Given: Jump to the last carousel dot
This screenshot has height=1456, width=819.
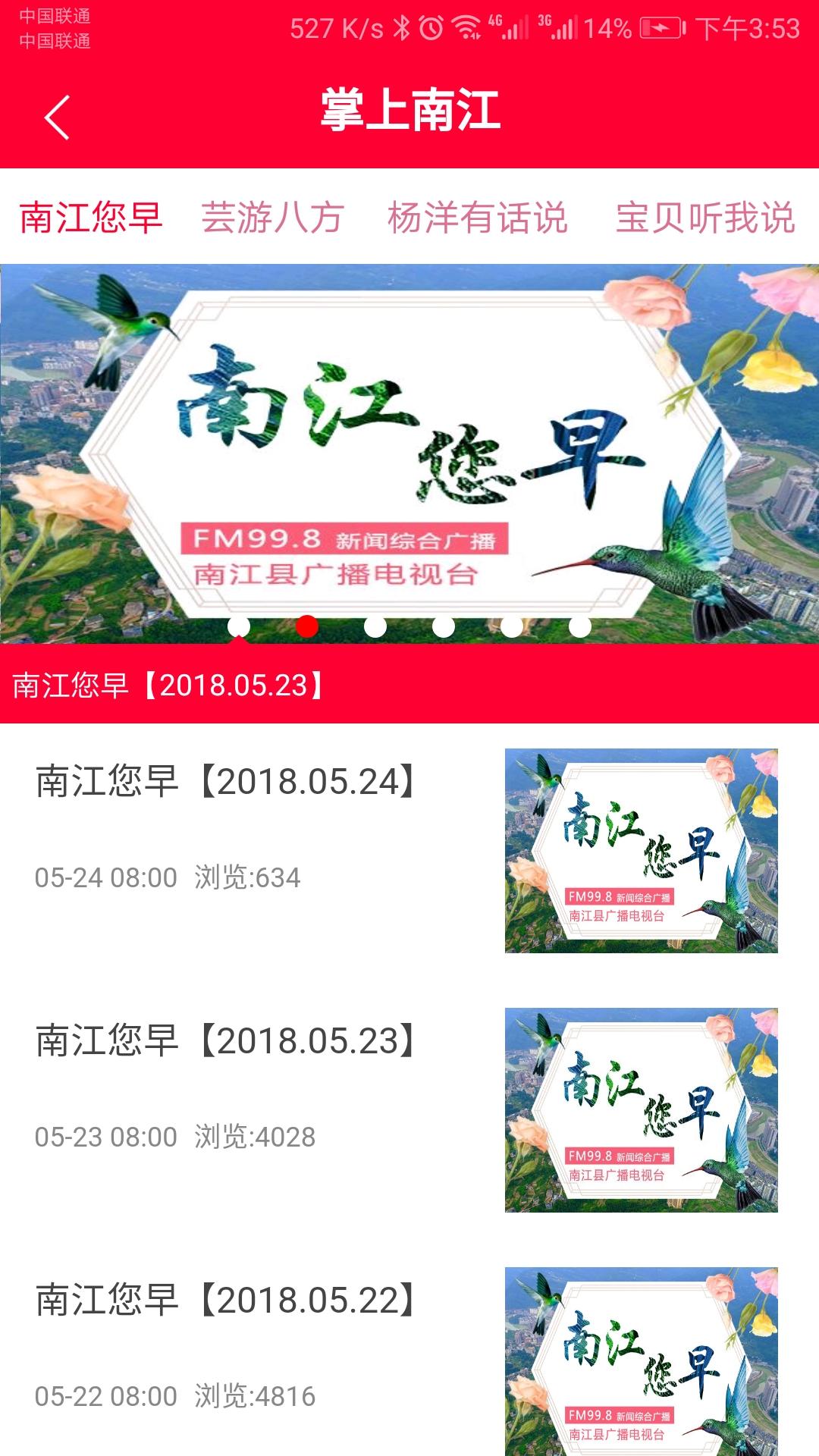Looking at the screenshot, I should (580, 626).
